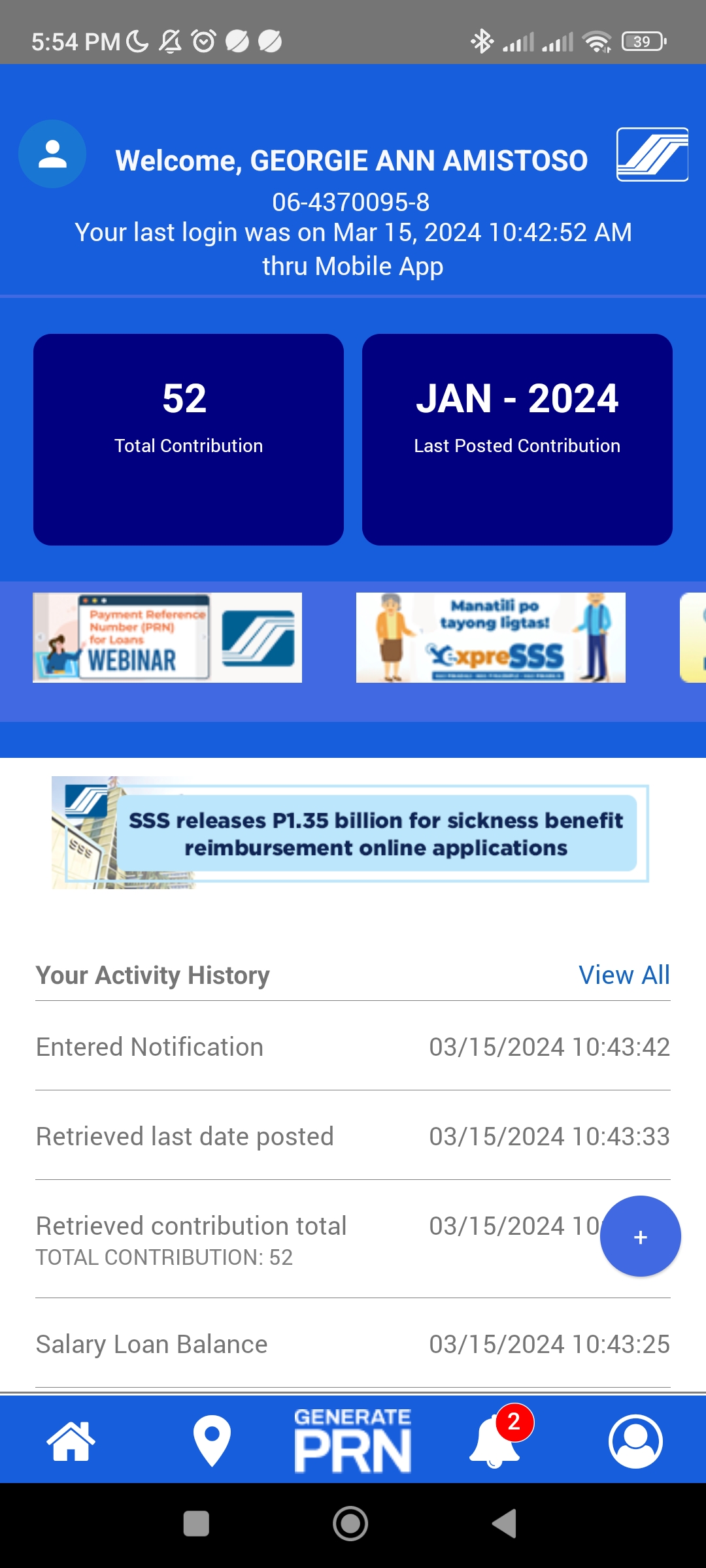
Task: Tap the floating plus button
Action: click(640, 1236)
